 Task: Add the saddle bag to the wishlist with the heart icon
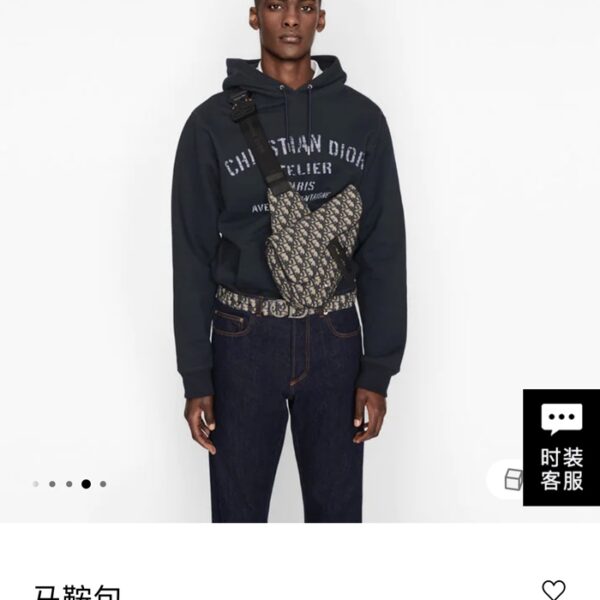pos(553,590)
